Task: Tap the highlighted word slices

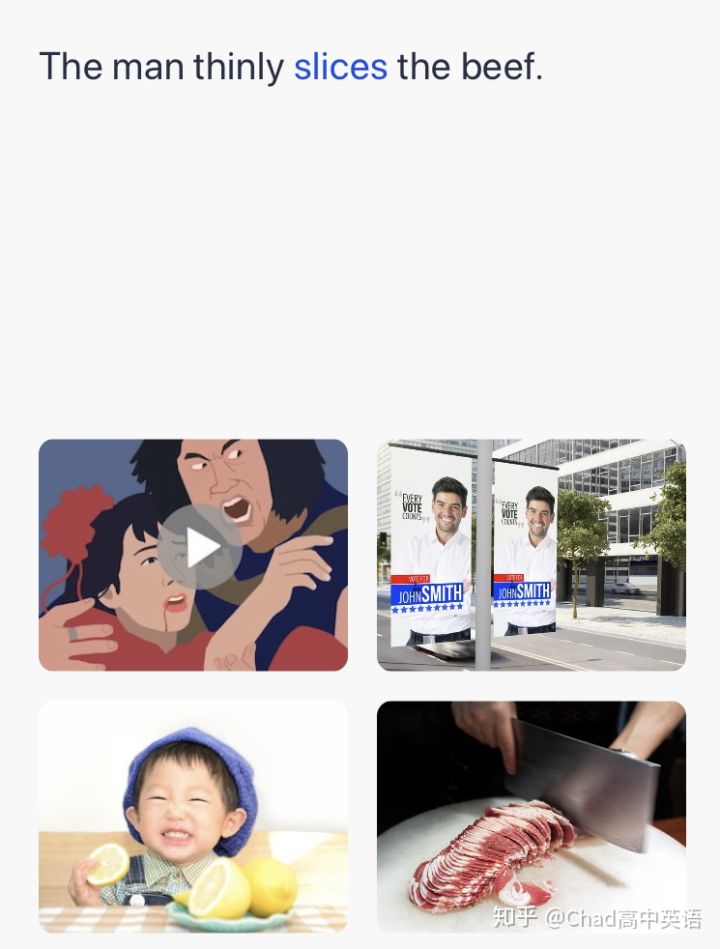Action: pyautogui.click(x=340, y=67)
